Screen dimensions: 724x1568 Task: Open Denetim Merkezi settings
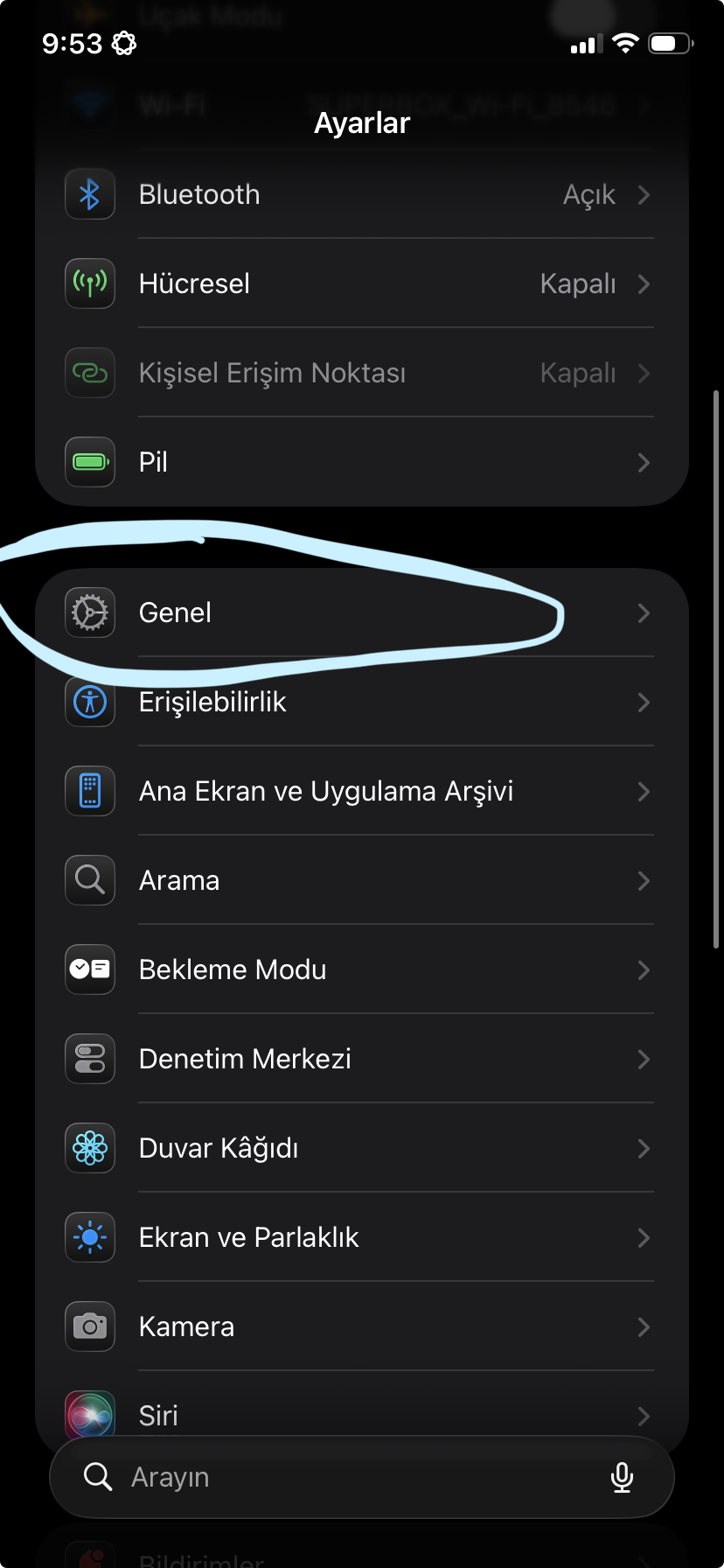tap(362, 1059)
